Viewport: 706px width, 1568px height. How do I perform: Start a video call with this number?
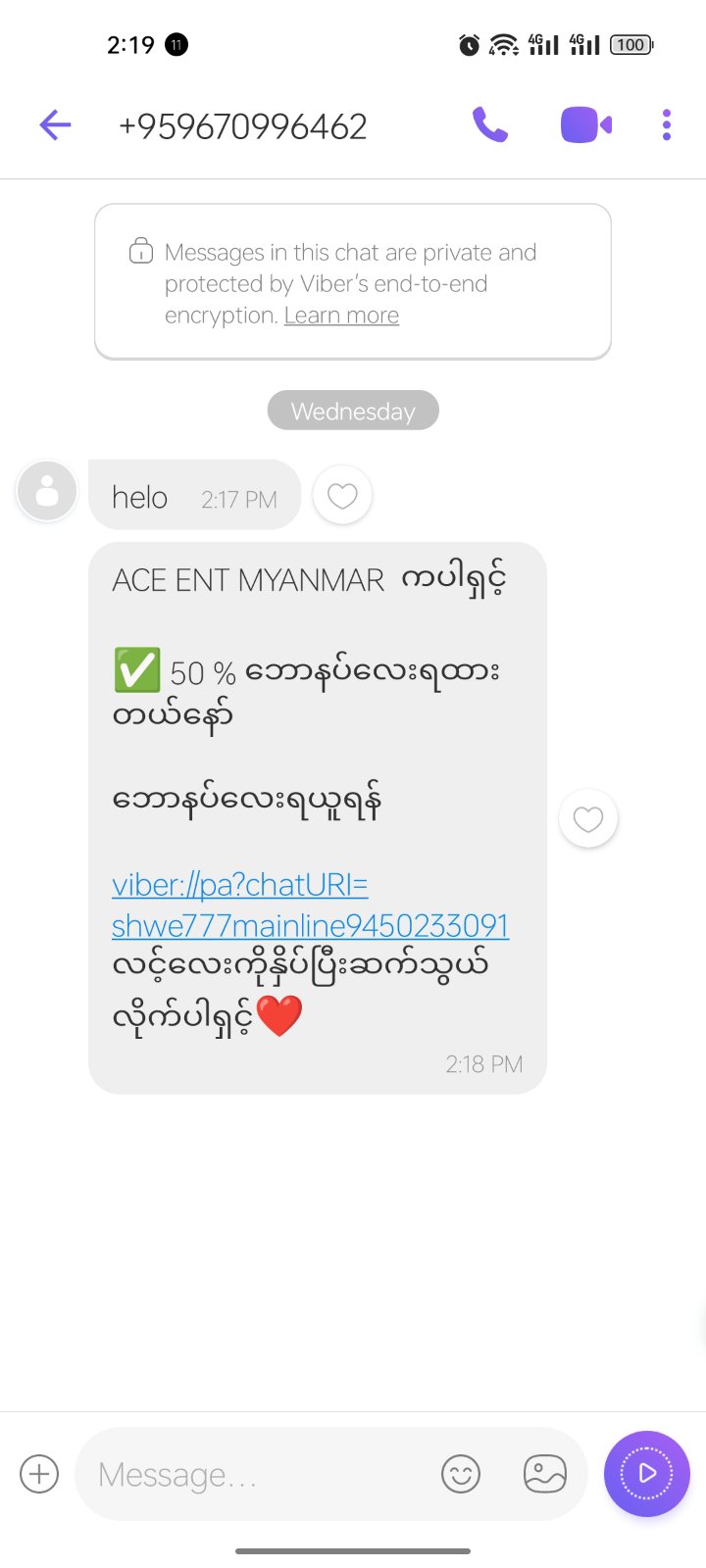pyautogui.click(x=585, y=125)
